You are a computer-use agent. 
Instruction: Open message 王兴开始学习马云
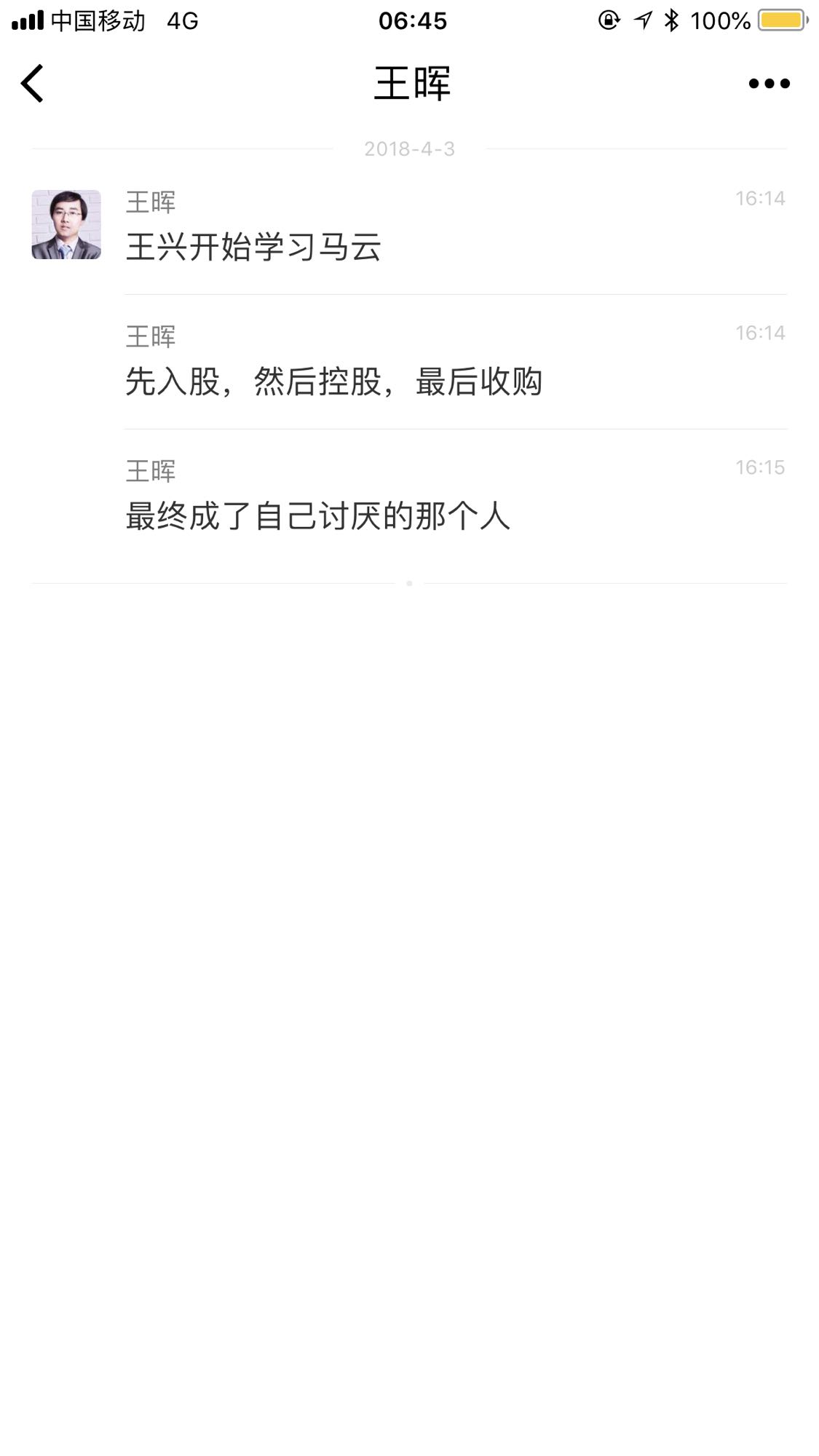point(253,247)
